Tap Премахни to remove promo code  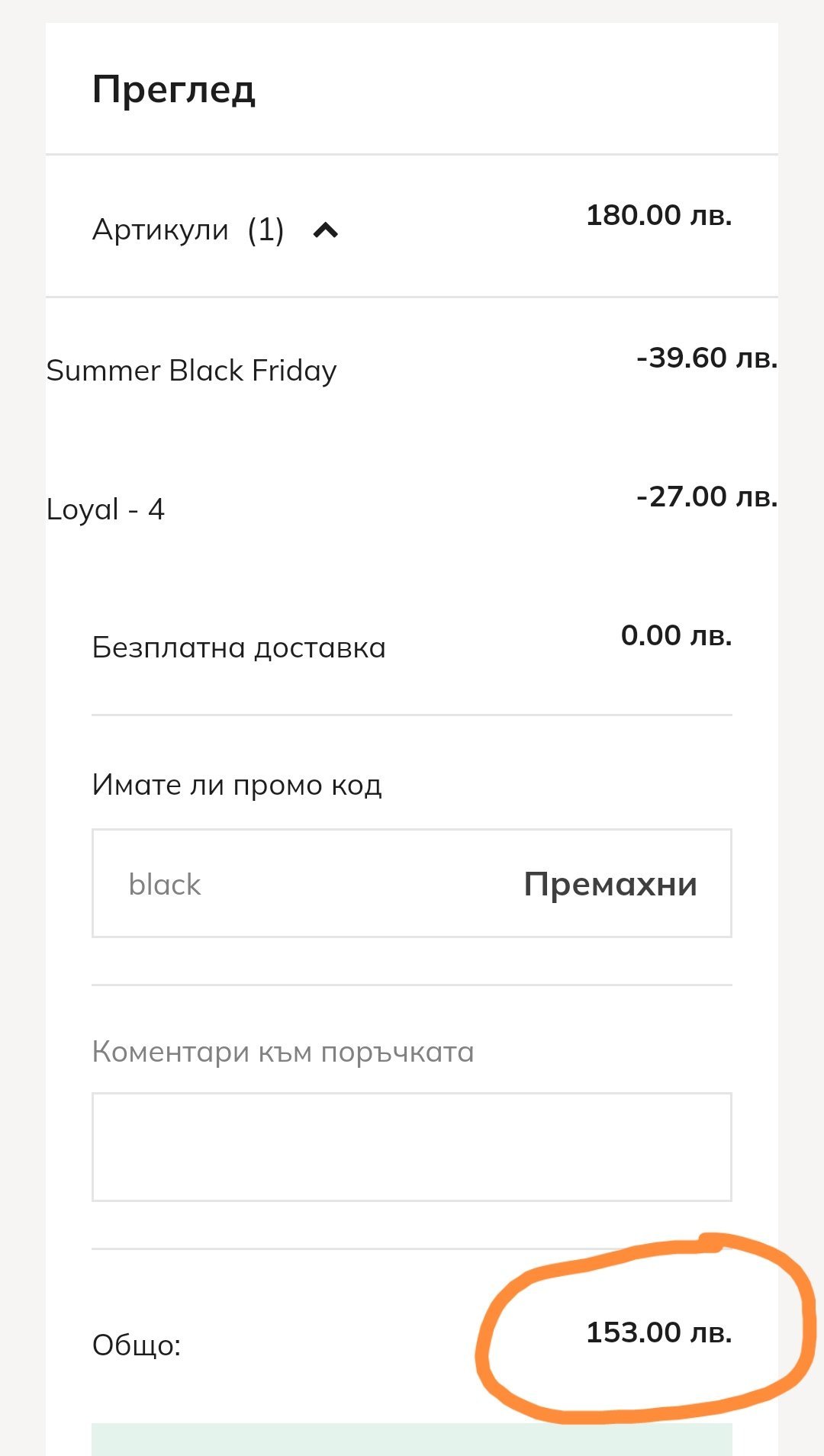(610, 884)
